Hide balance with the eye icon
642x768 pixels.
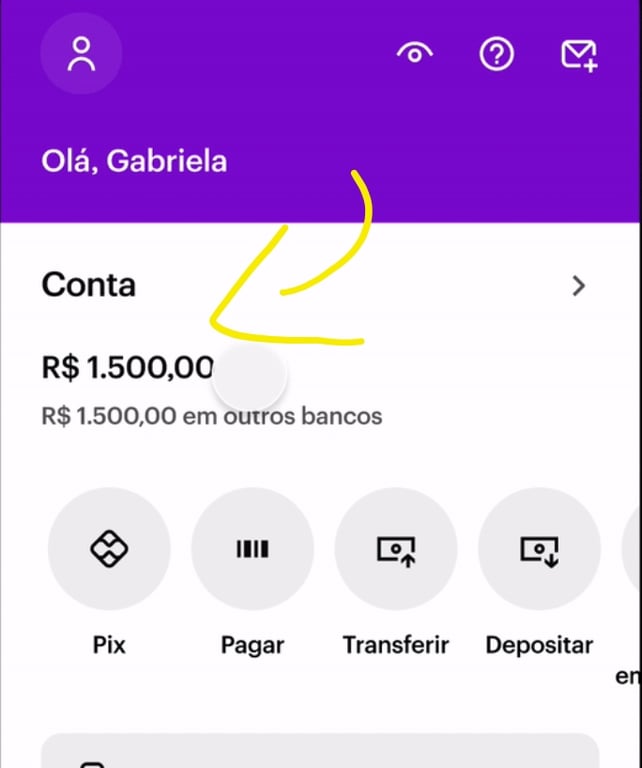tap(414, 55)
